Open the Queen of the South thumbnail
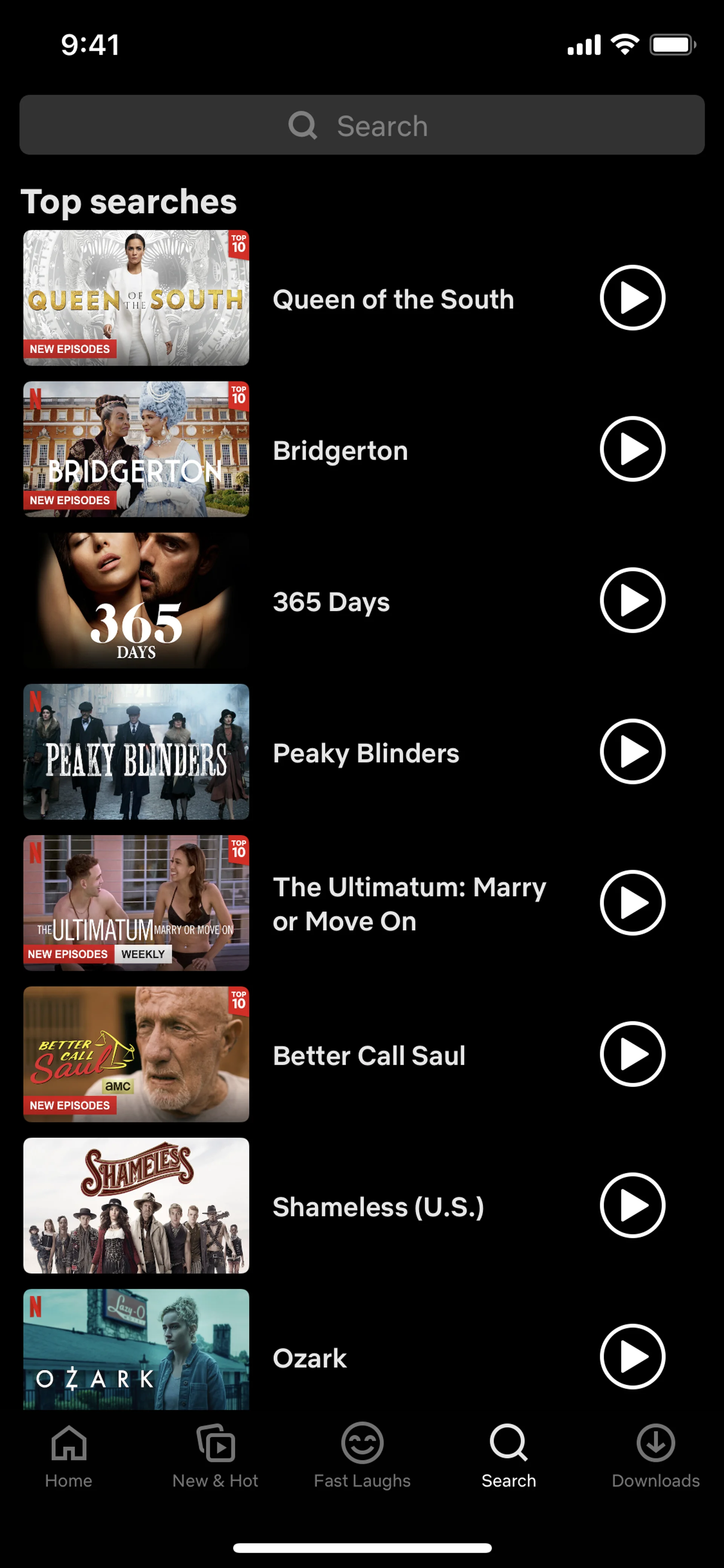Viewport: 724px width, 1568px height. coord(136,298)
